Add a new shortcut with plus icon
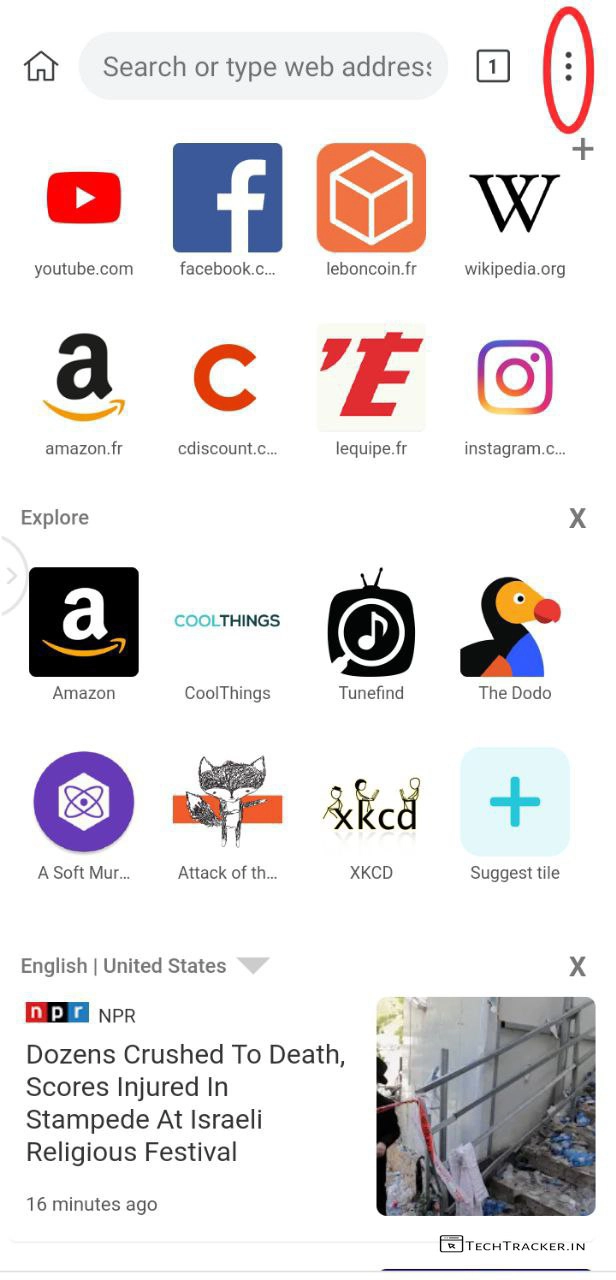This screenshot has height=1280, width=616. pyautogui.click(x=583, y=150)
